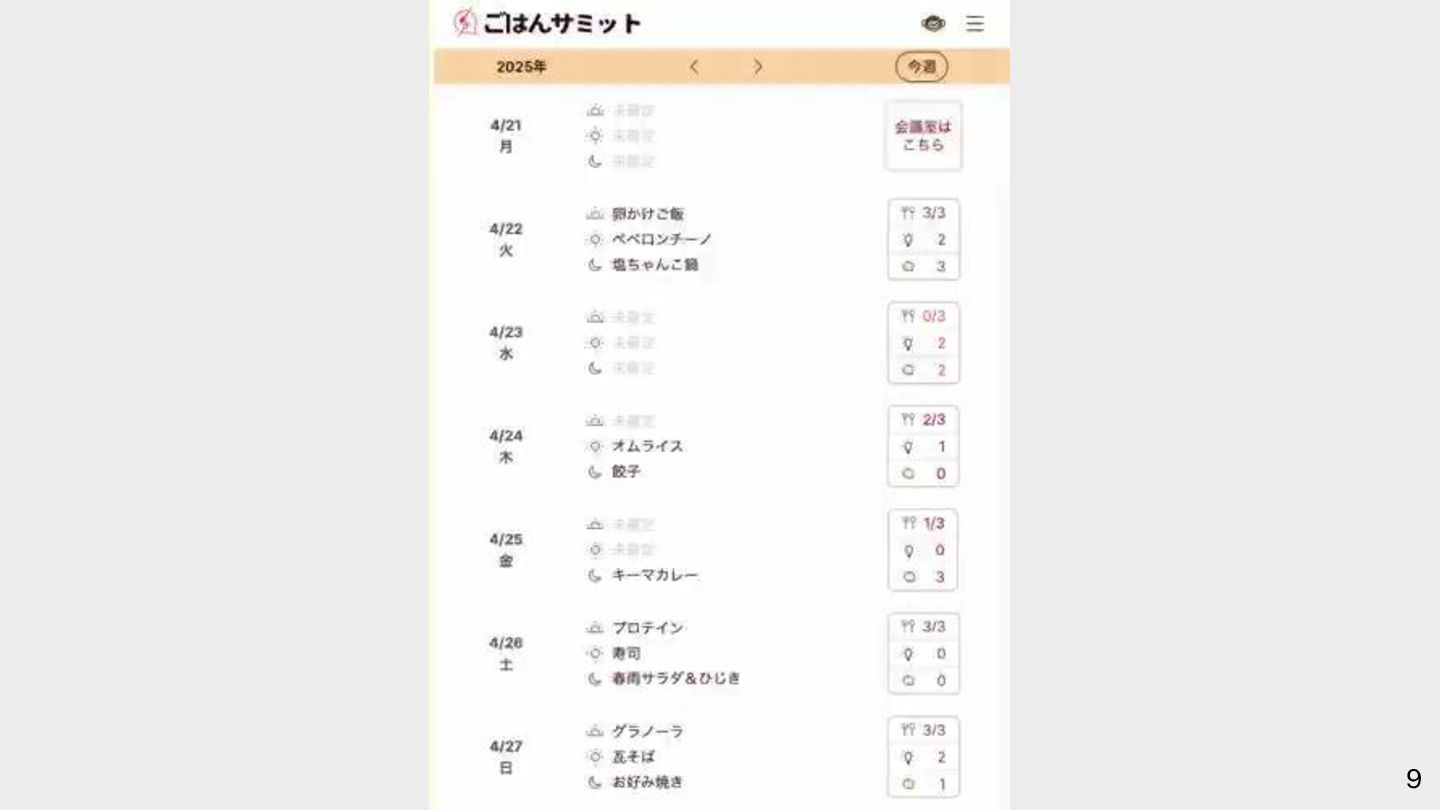Open the 会議室はこちら meeting room button
Image resolution: width=1440 pixels, height=810 pixels.
(923, 136)
